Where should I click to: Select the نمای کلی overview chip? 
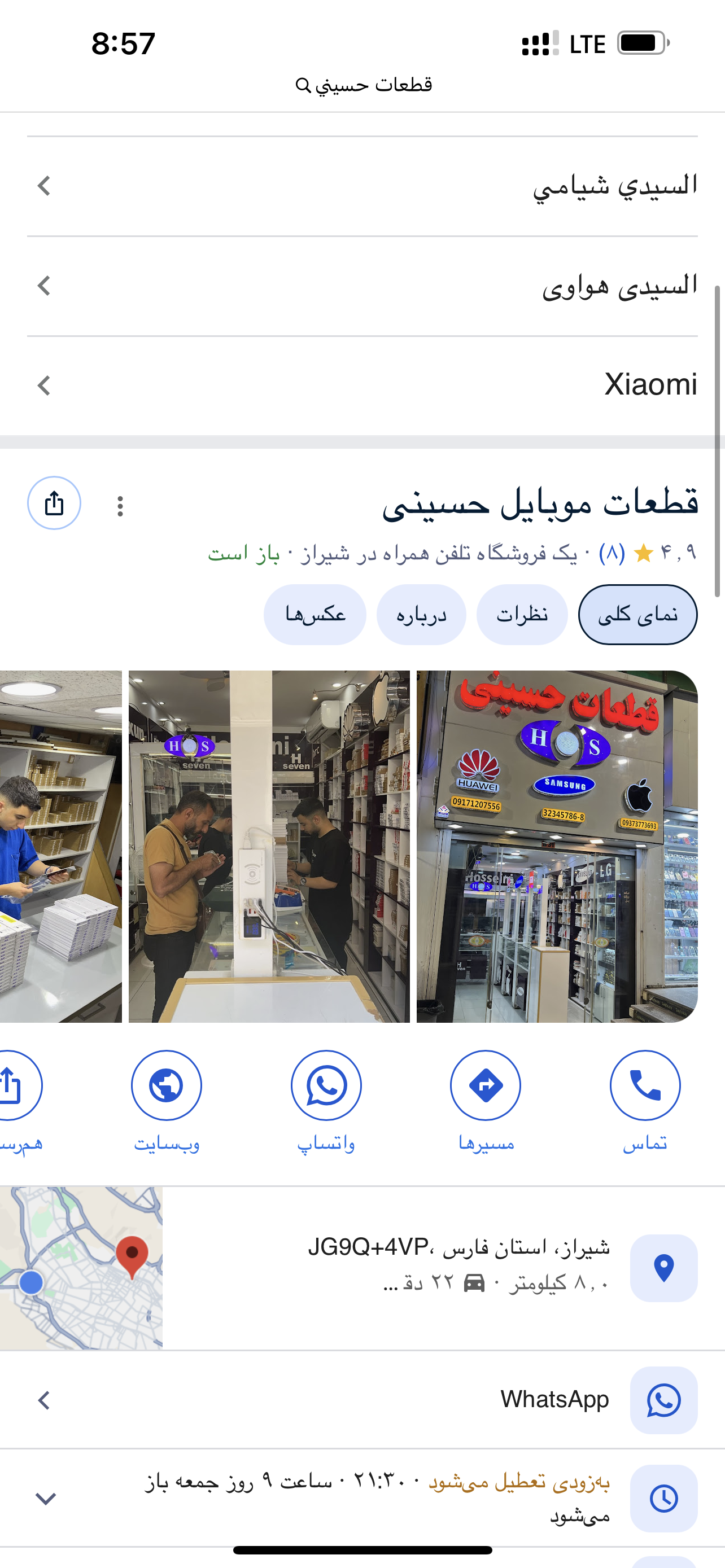pos(637,615)
